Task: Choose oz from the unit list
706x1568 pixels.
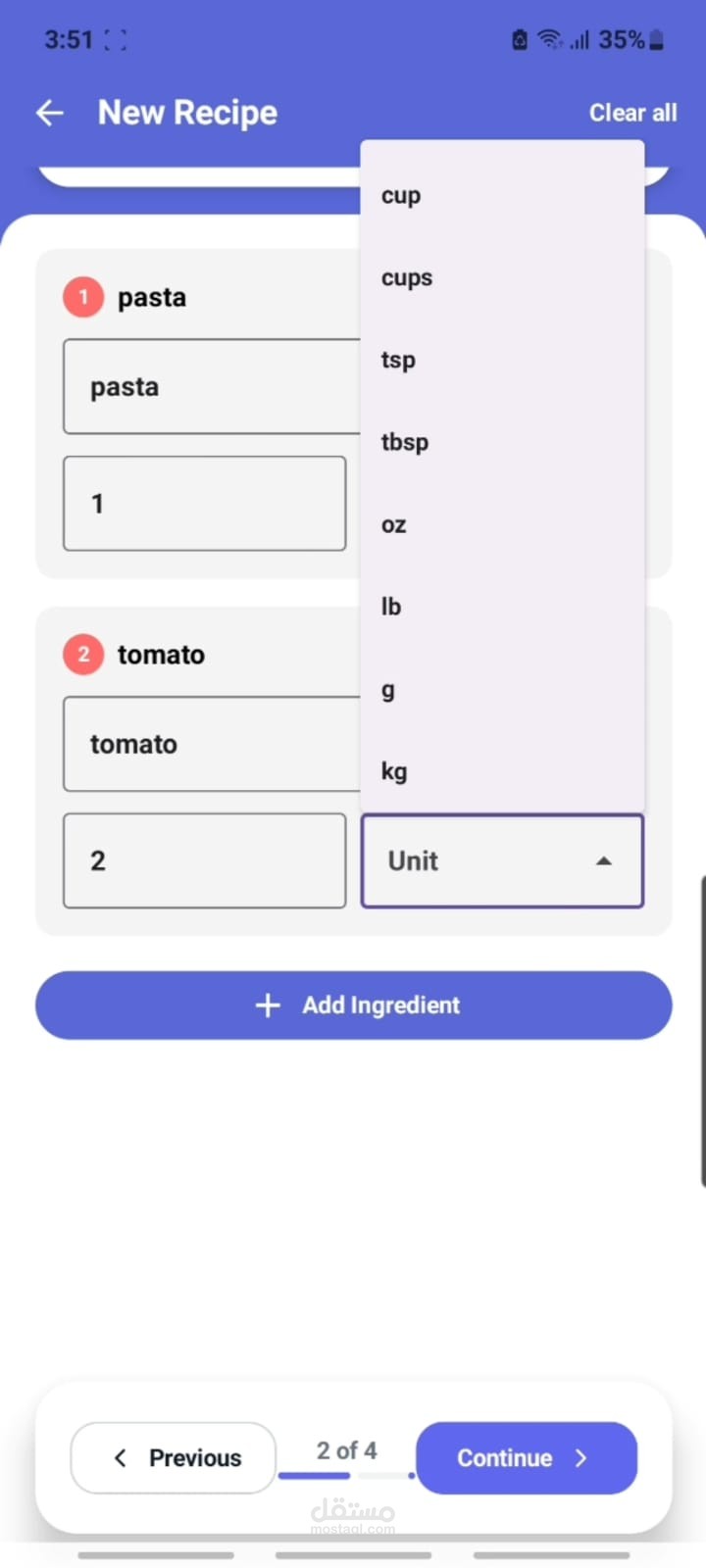Action: click(502, 524)
